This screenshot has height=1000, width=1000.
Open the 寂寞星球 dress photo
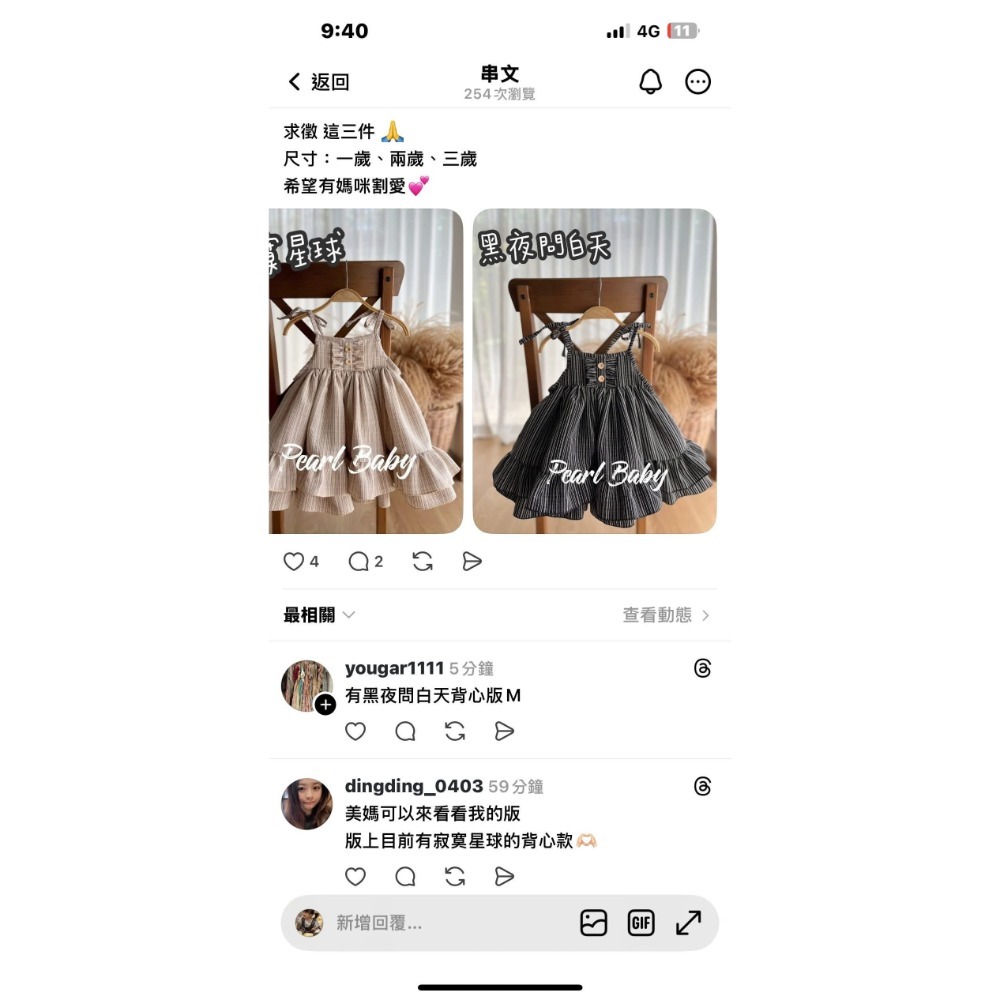coord(366,371)
